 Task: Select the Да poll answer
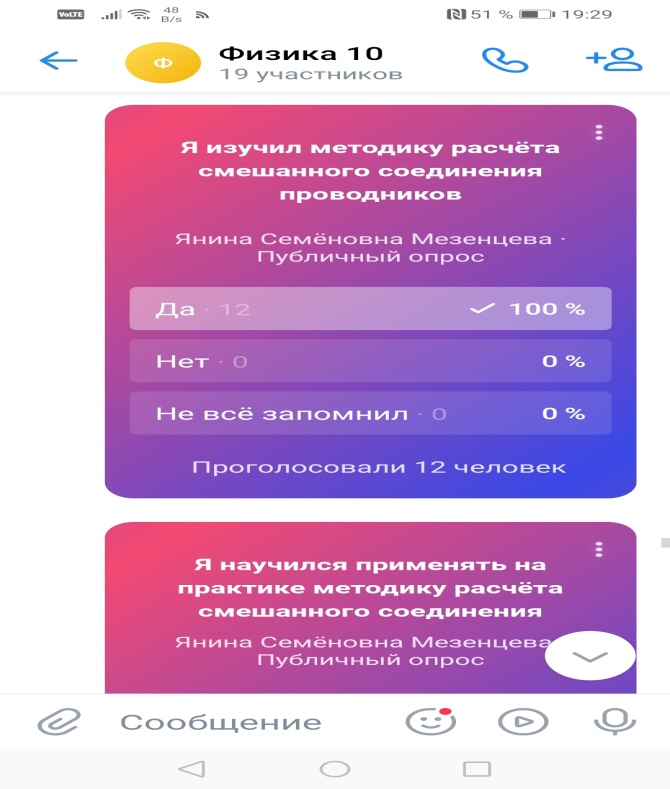370,308
